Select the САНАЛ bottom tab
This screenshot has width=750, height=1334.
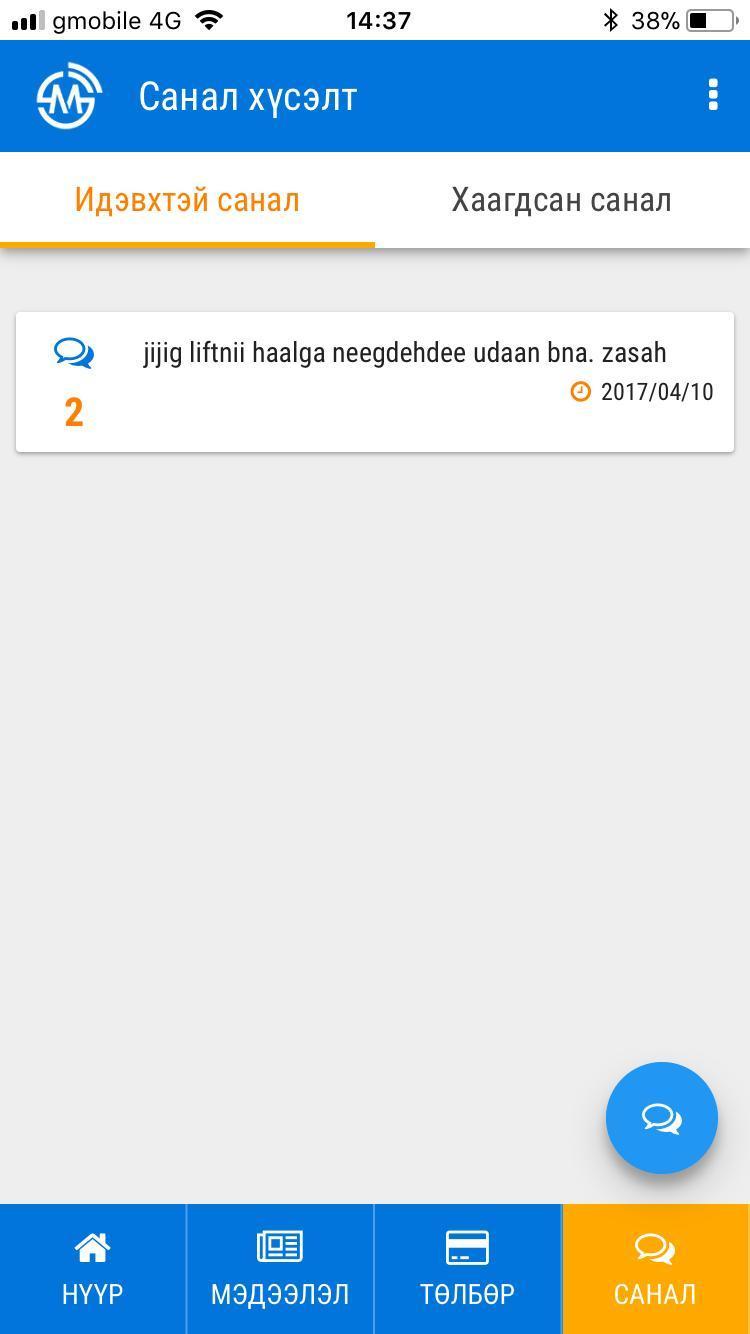tap(656, 1269)
